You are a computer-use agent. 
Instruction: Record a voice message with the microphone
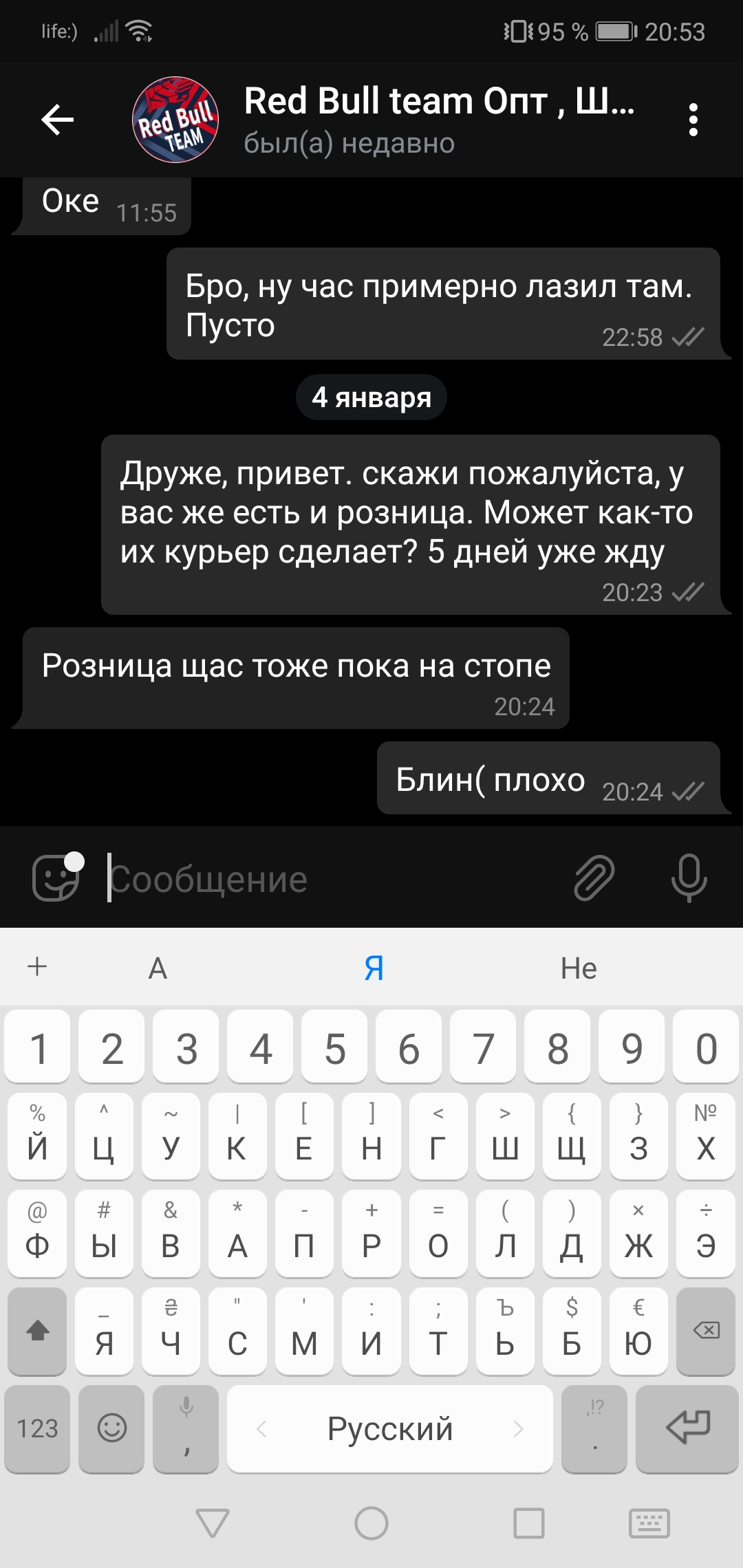(689, 878)
